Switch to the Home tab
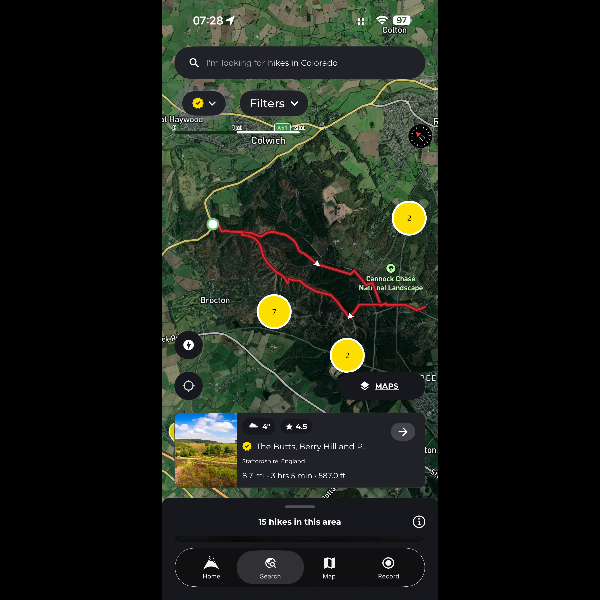600x600 pixels. 211,567
